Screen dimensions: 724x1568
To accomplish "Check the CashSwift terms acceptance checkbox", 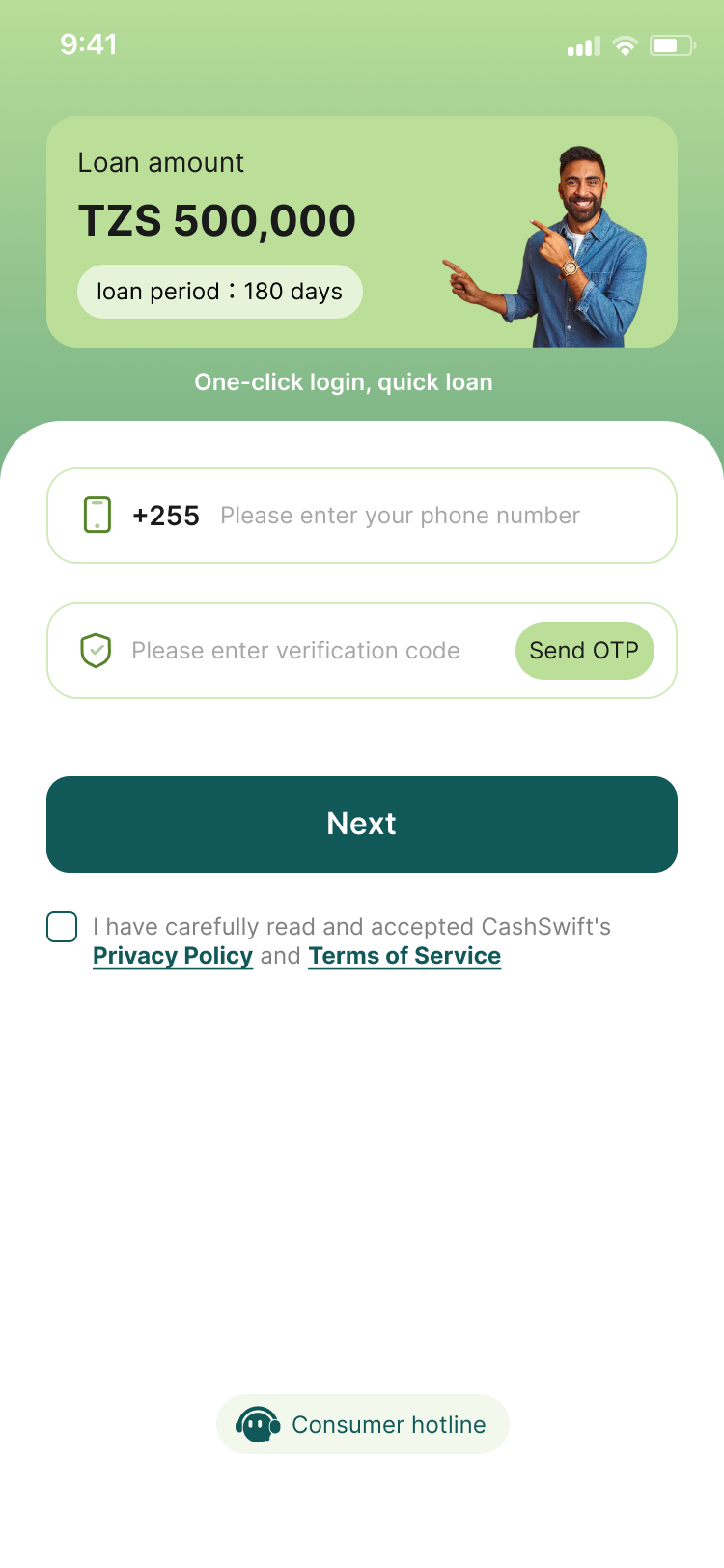I will point(62,927).
